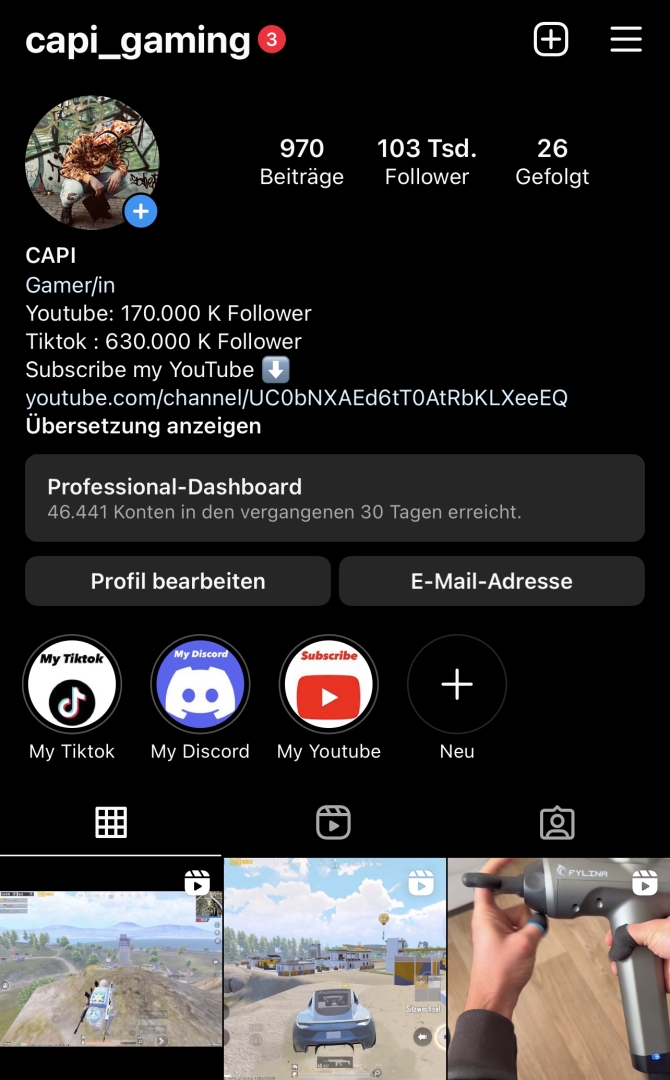Open the My Tiktok highlight
The width and height of the screenshot is (670, 1080).
(72, 685)
